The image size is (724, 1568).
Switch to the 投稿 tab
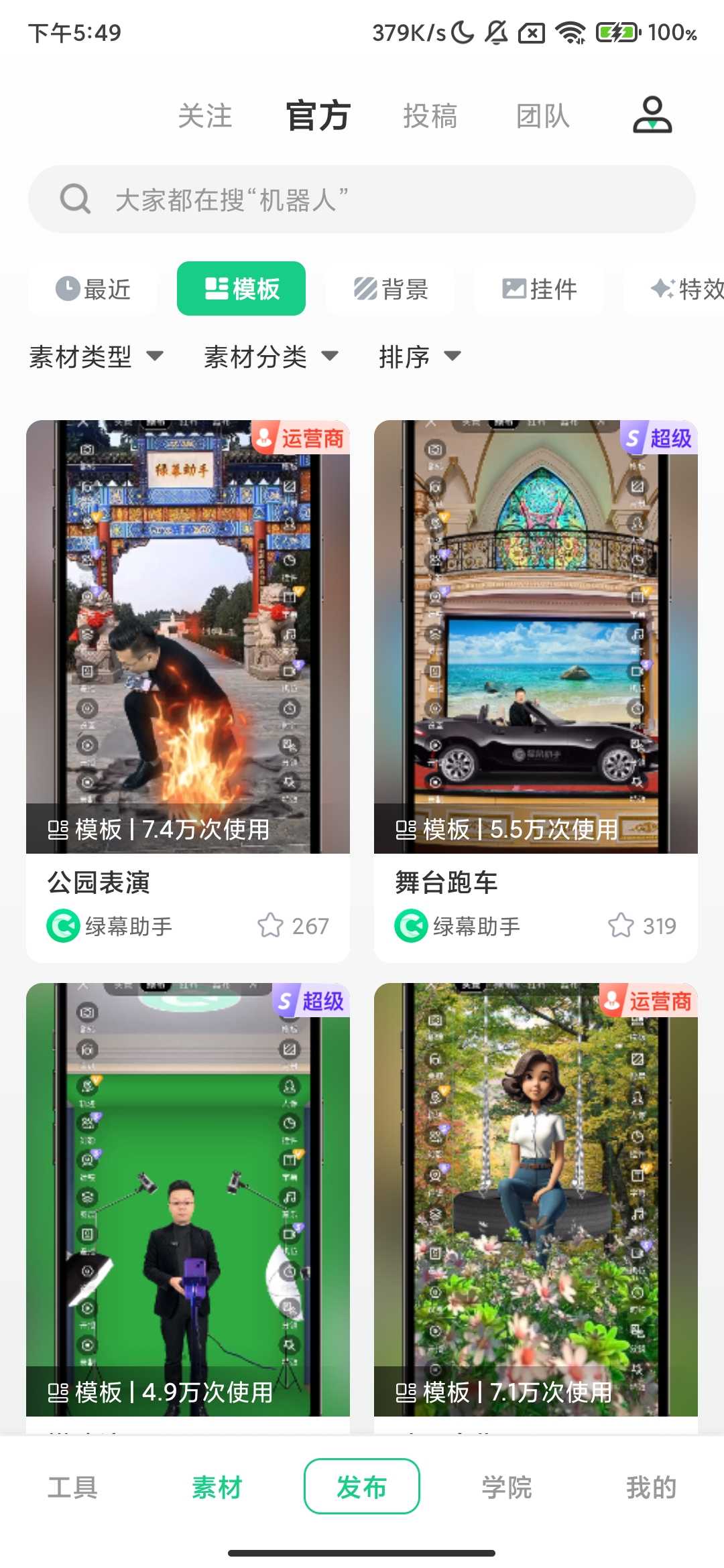430,116
